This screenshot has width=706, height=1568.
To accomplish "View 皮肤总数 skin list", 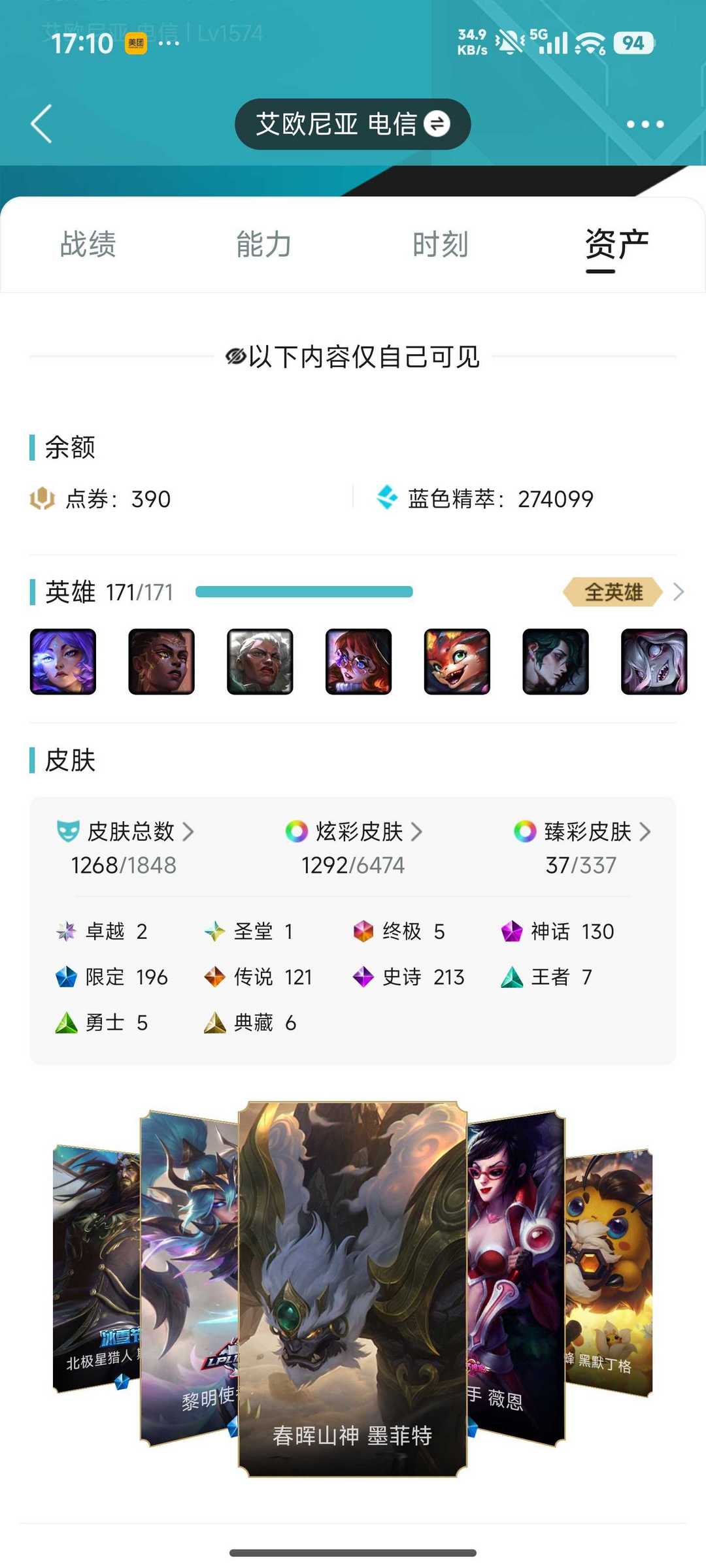I will (x=124, y=832).
